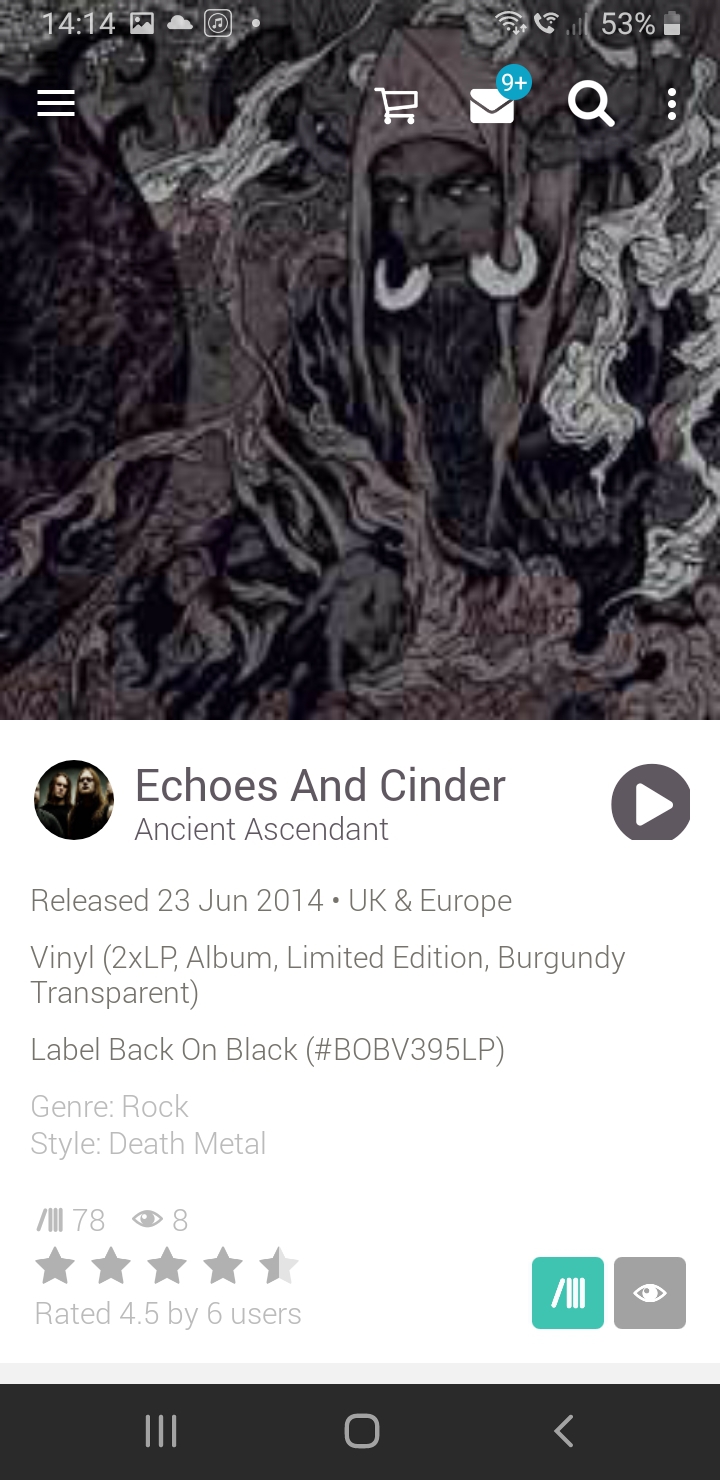Image resolution: width=720 pixels, height=1480 pixels.
Task: Open the shopping cart
Action: pos(396,104)
